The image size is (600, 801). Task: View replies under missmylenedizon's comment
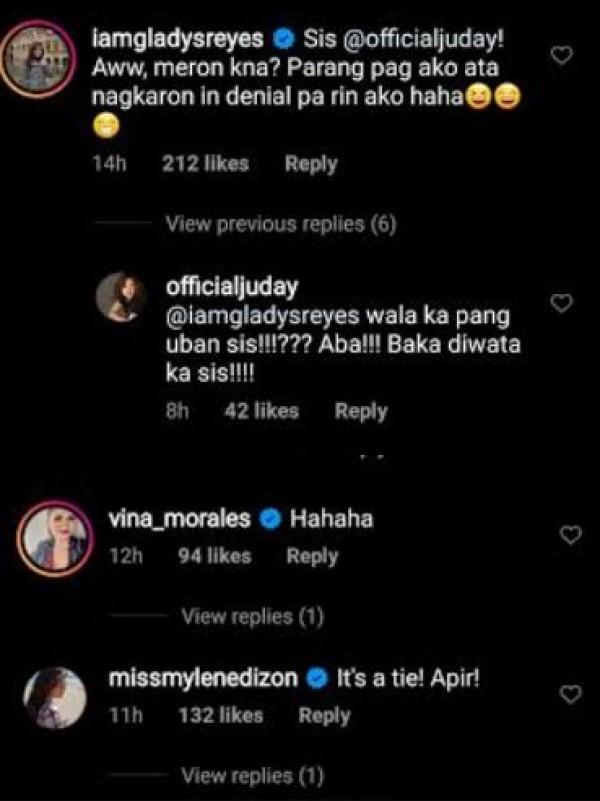click(x=252, y=775)
